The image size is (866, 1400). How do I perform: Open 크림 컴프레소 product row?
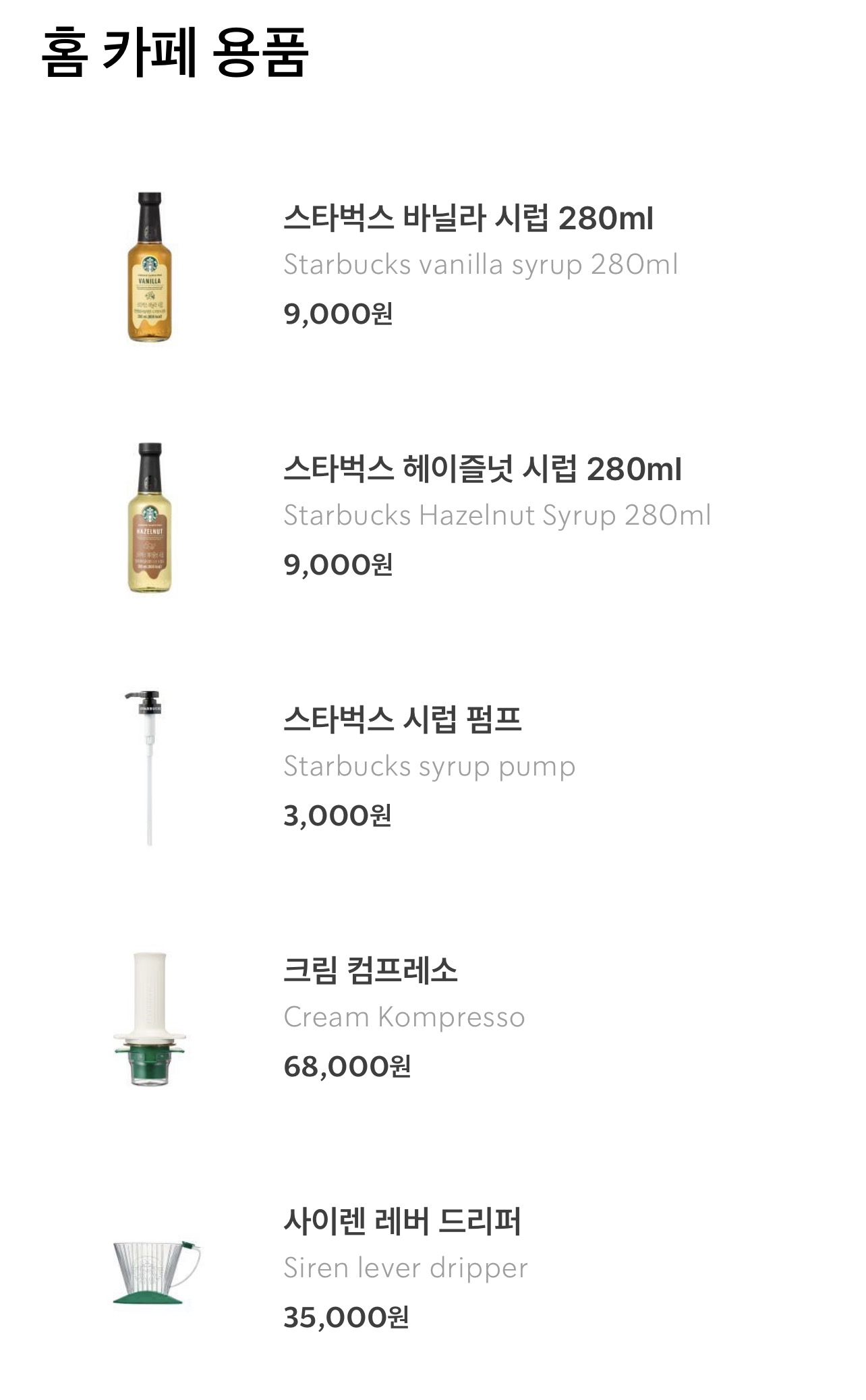pos(370,972)
